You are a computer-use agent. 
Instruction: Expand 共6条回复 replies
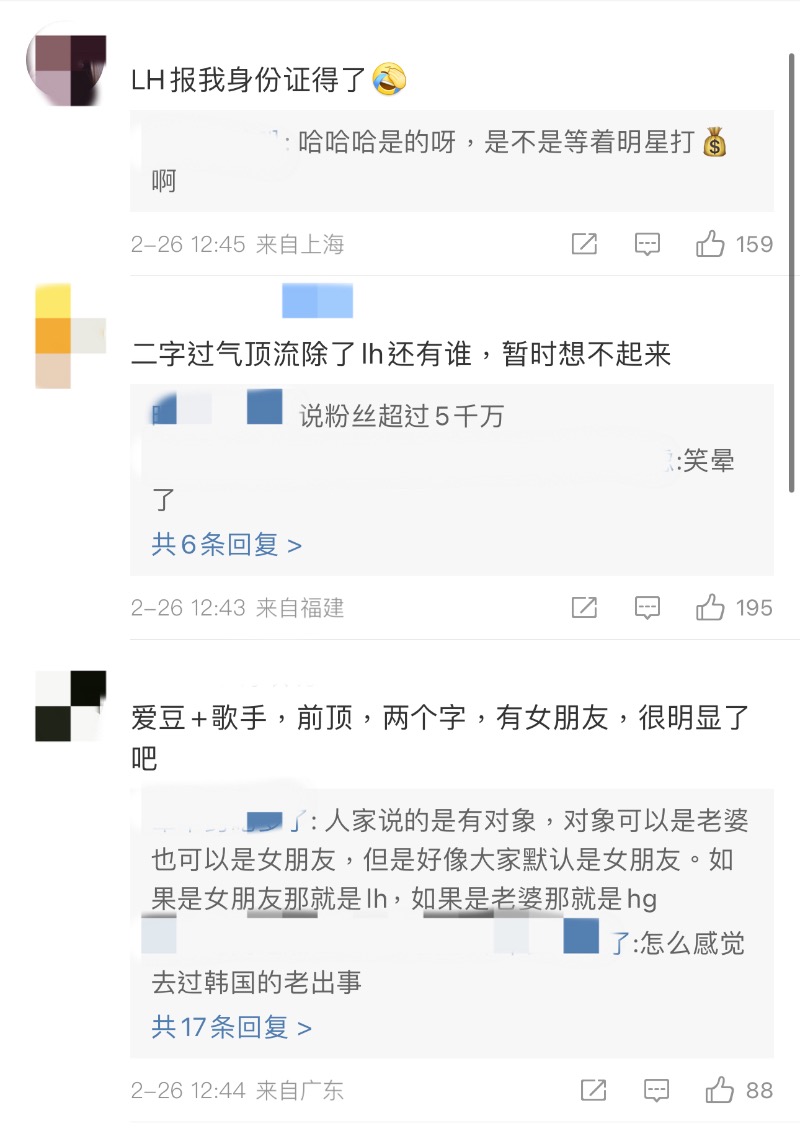coord(226,545)
